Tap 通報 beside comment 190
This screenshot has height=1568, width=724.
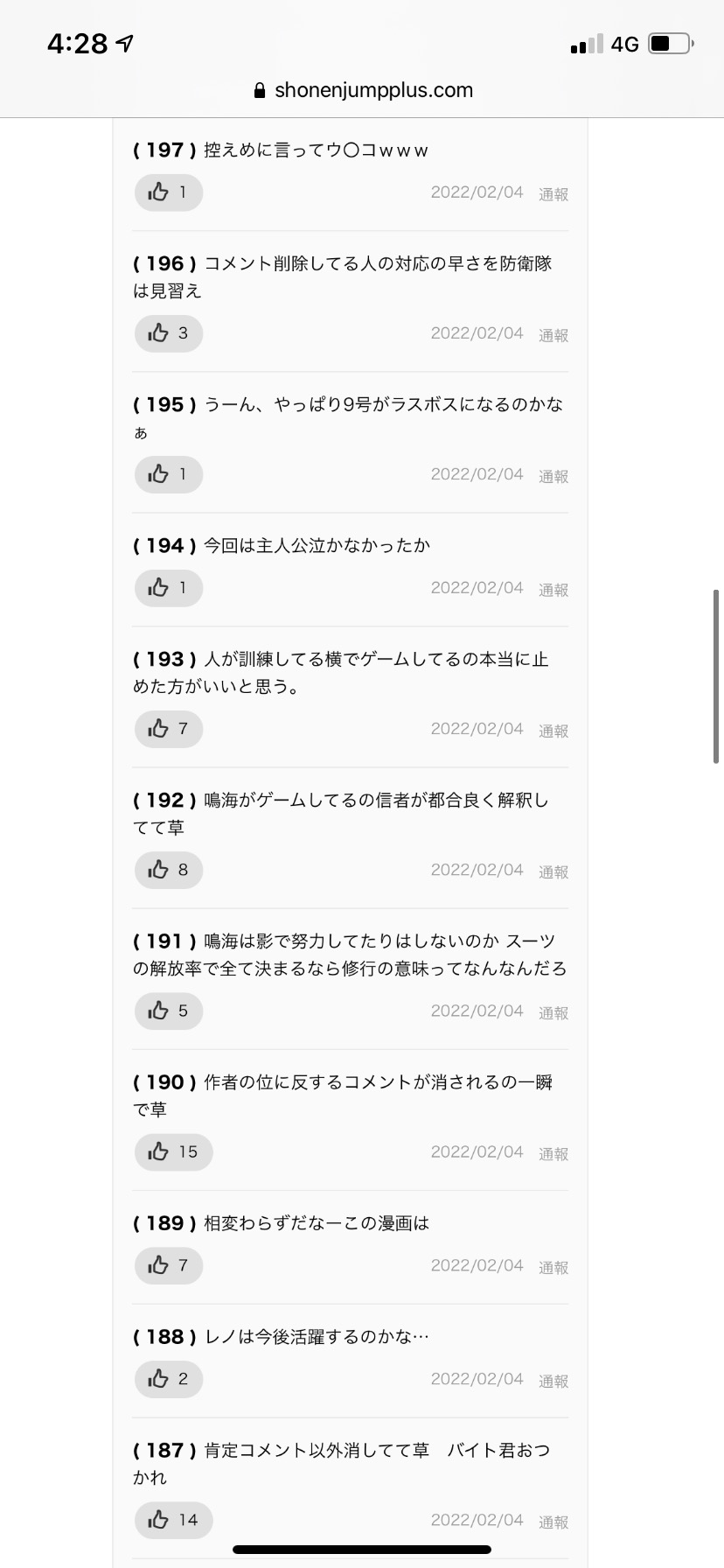coord(553,1153)
